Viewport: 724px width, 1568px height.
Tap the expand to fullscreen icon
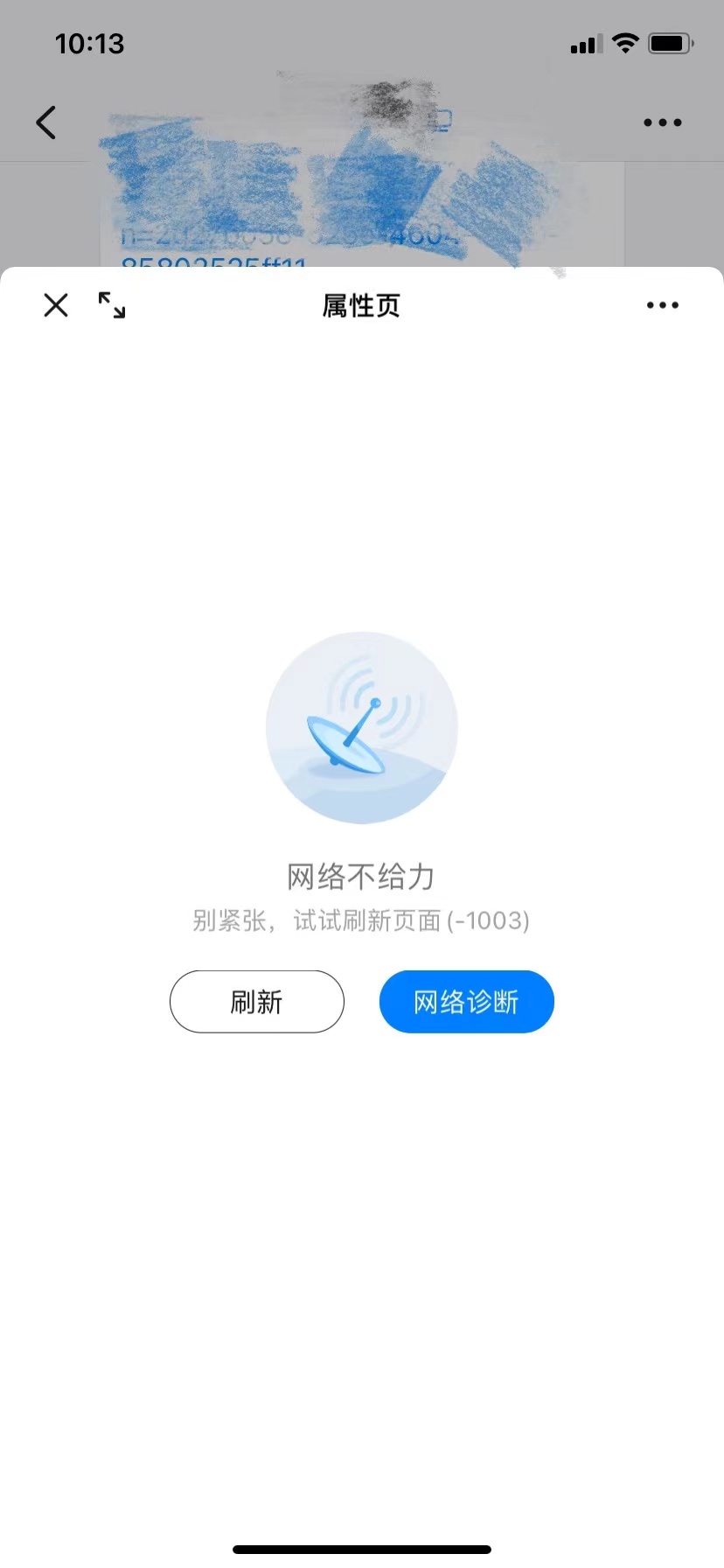click(x=112, y=304)
